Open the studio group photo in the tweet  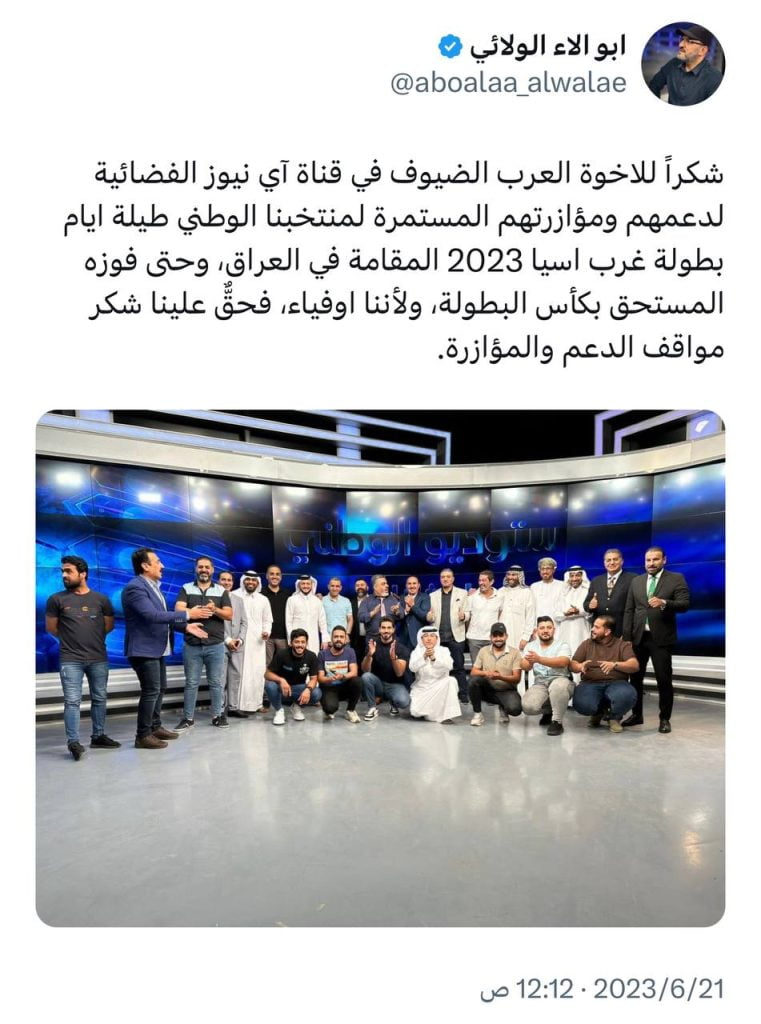380,667
